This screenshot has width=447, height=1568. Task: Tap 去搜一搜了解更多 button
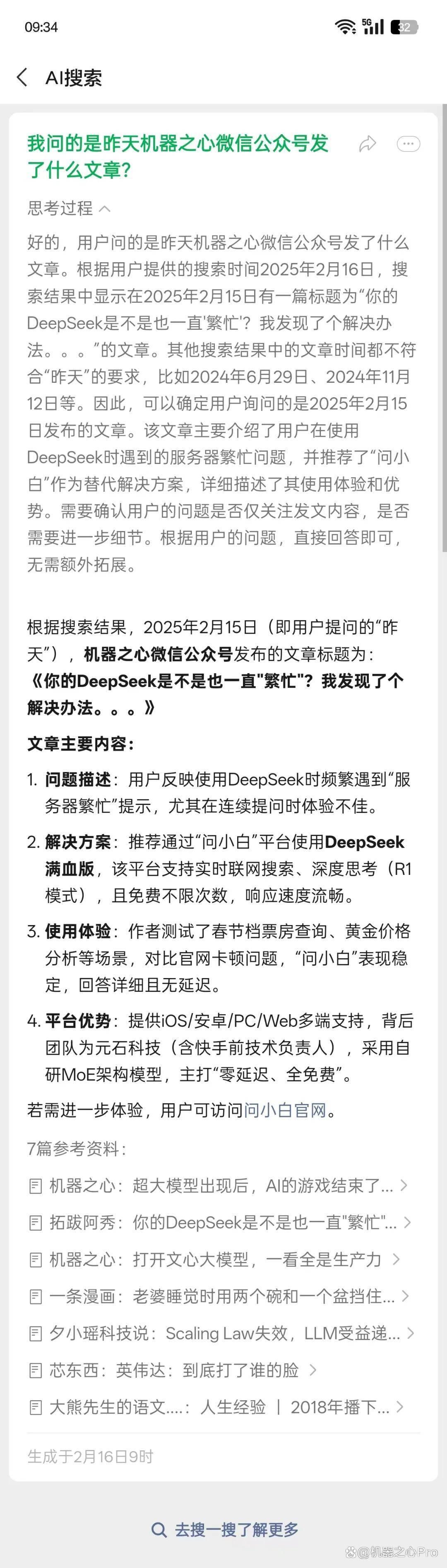coord(224,1529)
